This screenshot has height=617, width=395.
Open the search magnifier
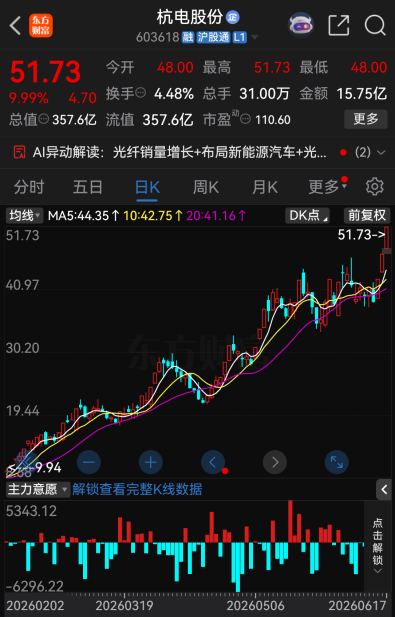pos(375,26)
